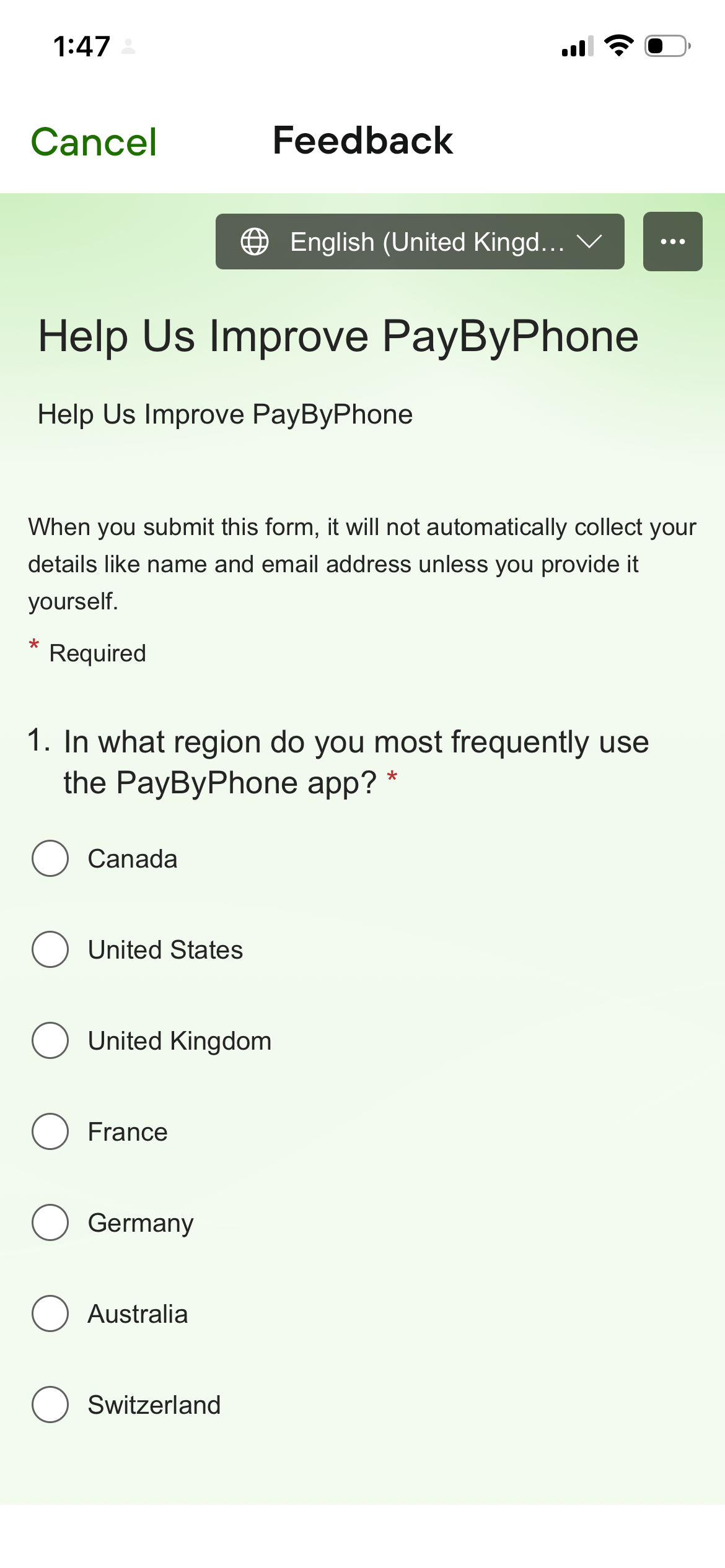Screen dimensions: 725x1568
Task: Open the language dropdown showing English (United Kingdom)
Action: tap(420, 242)
